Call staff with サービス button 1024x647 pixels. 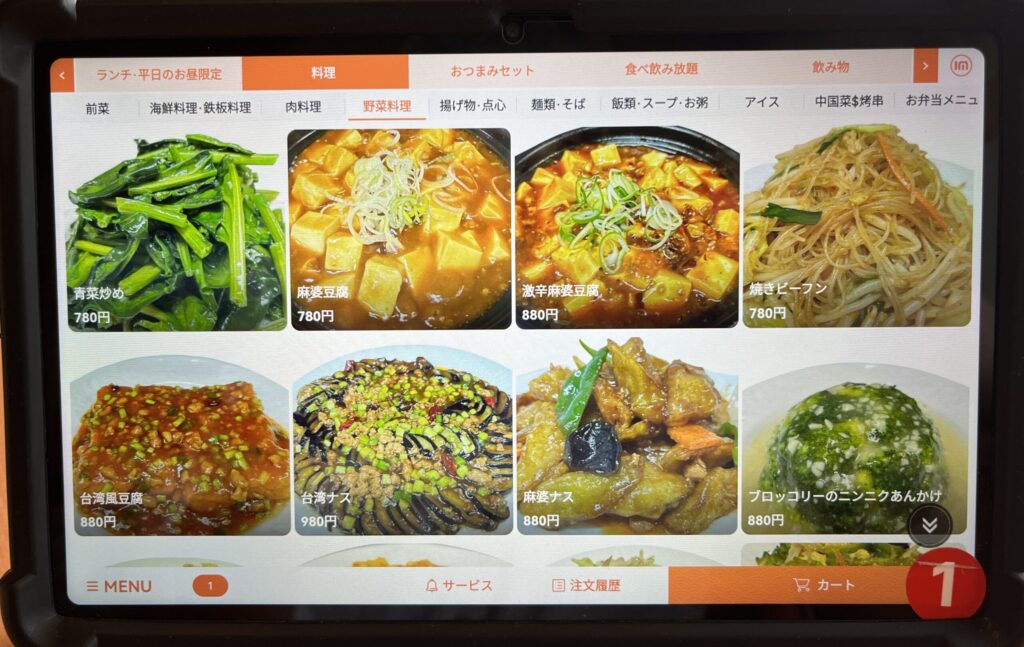pos(459,585)
